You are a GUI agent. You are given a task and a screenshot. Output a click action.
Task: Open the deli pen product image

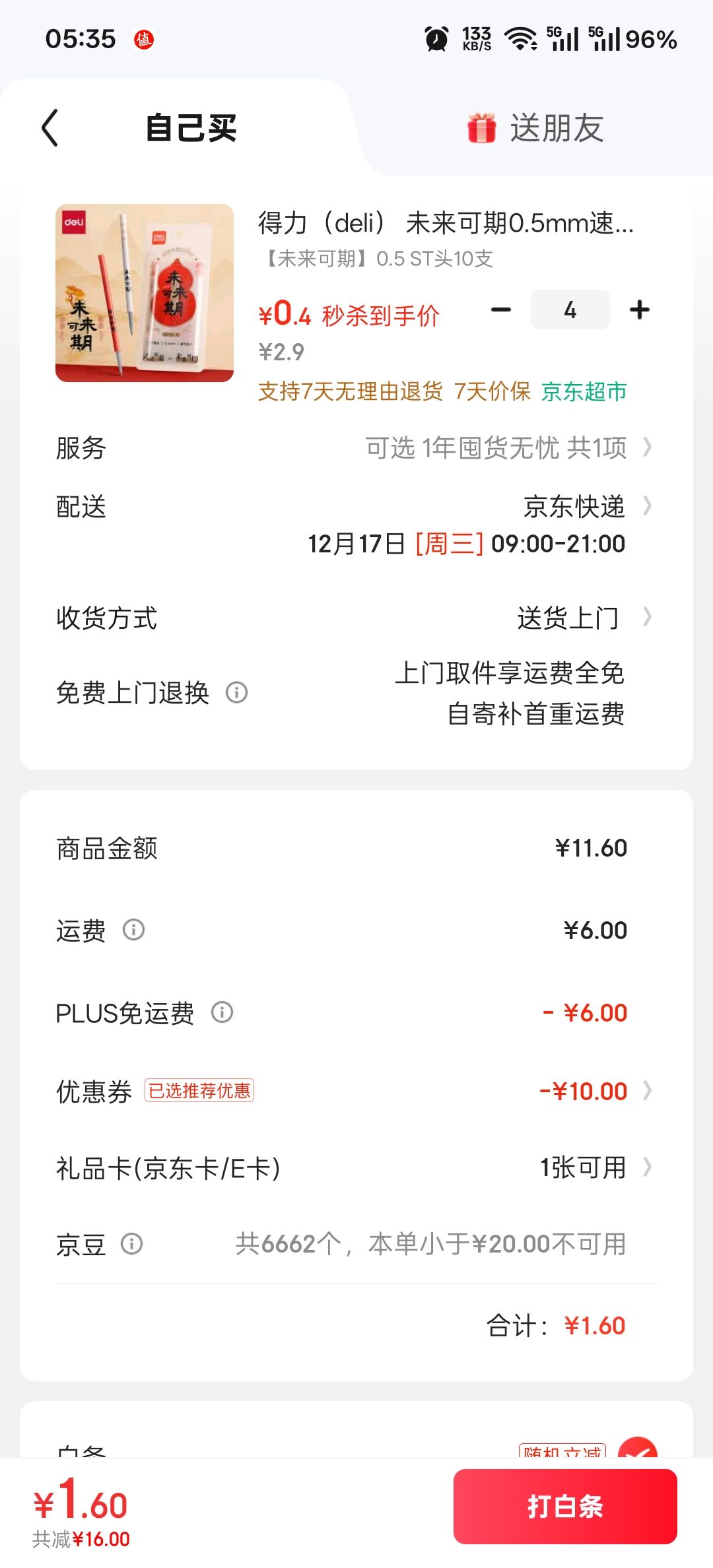pyautogui.click(x=145, y=293)
